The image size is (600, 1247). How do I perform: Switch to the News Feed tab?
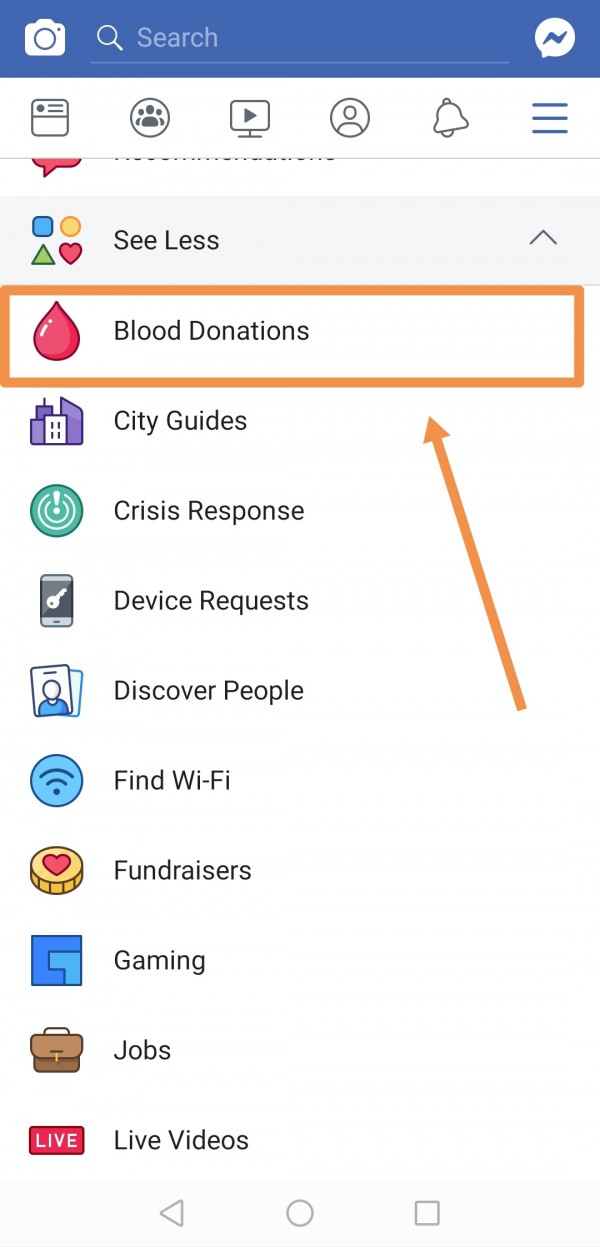[x=48, y=118]
